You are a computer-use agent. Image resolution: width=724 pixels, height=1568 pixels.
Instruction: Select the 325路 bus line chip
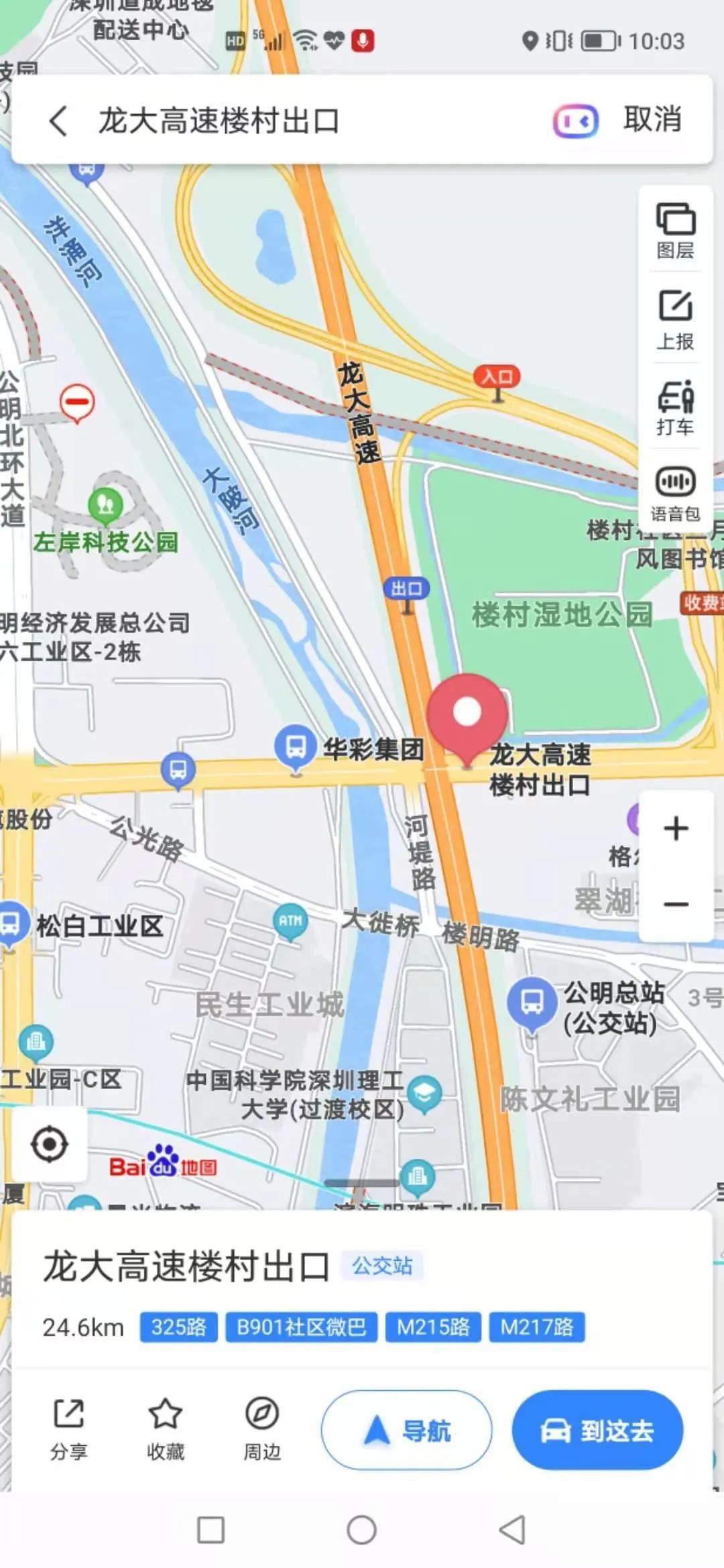coord(178,1327)
